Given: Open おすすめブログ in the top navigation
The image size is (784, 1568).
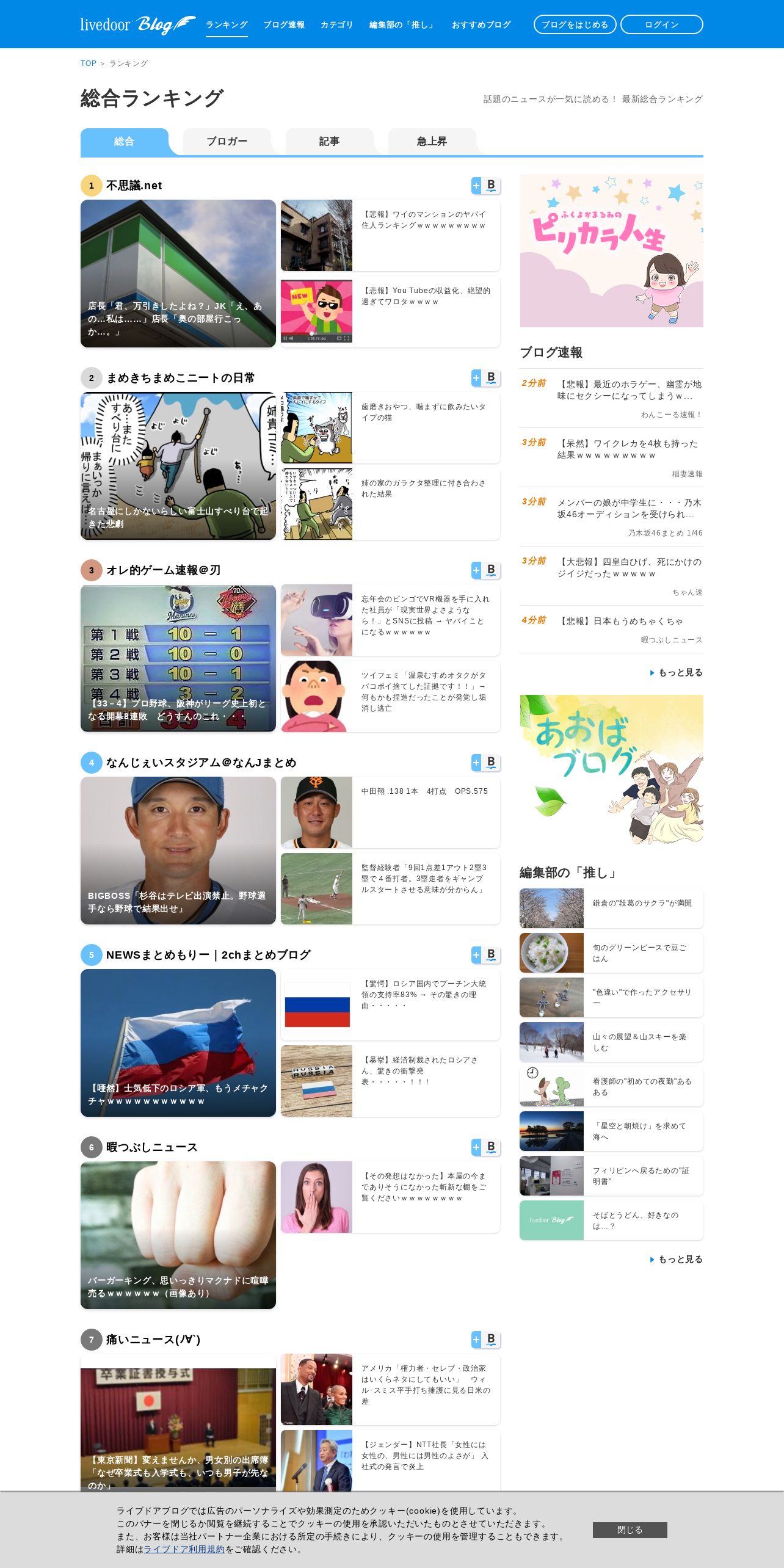Looking at the screenshot, I should coord(481,25).
